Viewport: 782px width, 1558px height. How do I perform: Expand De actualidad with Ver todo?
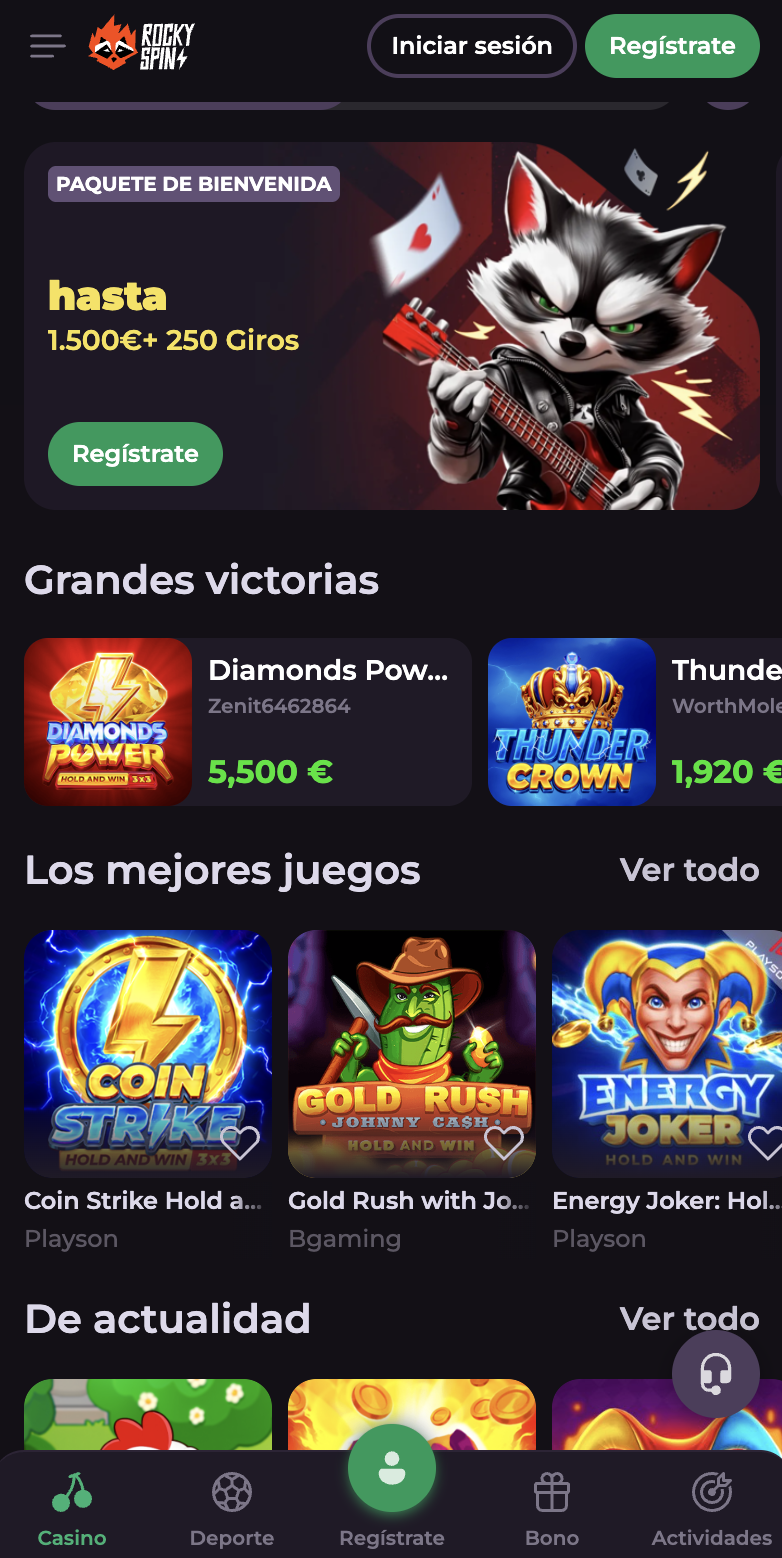[x=688, y=1320]
